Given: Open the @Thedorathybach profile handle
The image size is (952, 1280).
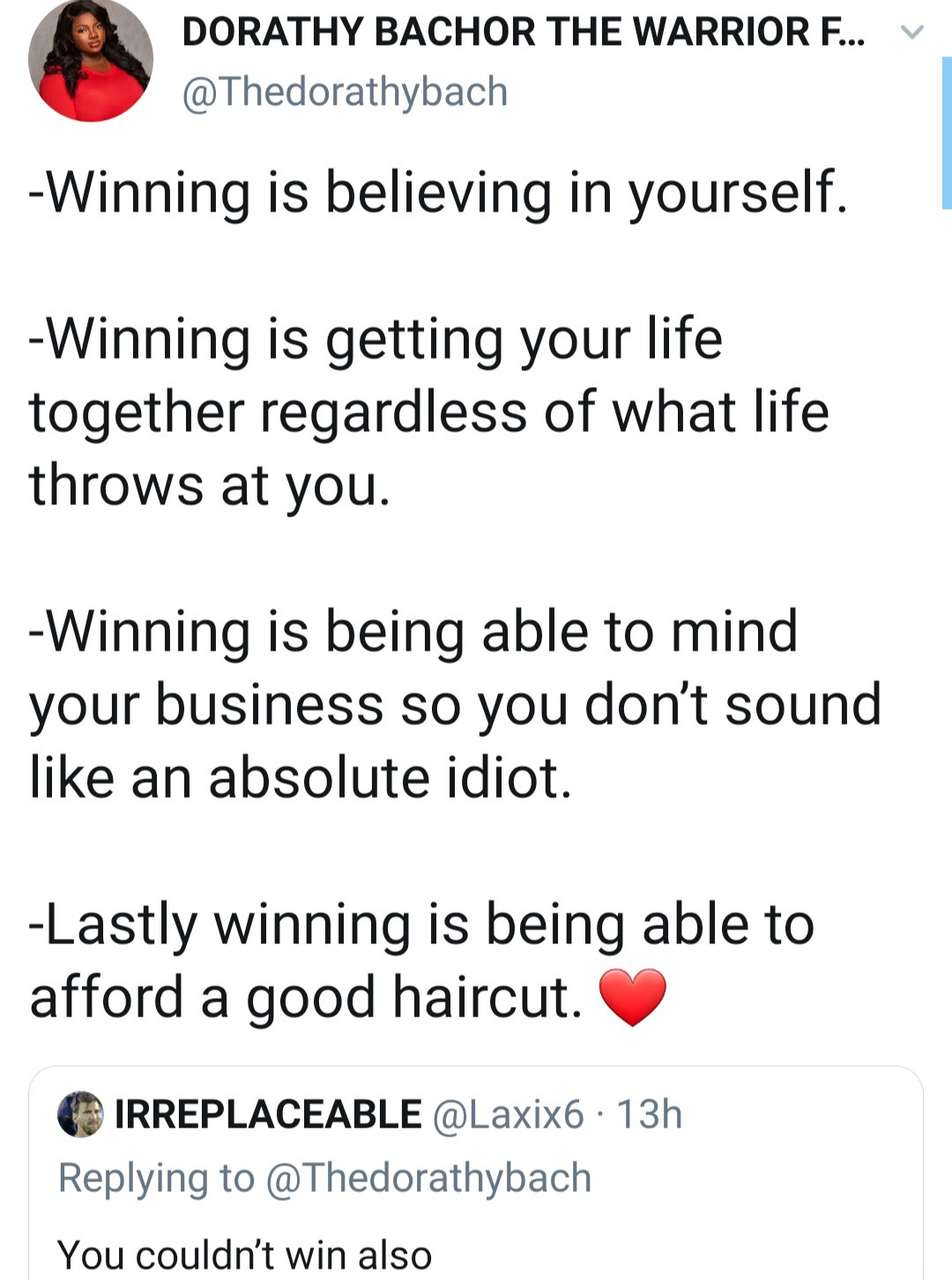Looking at the screenshot, I should click(x=345, y=92).
